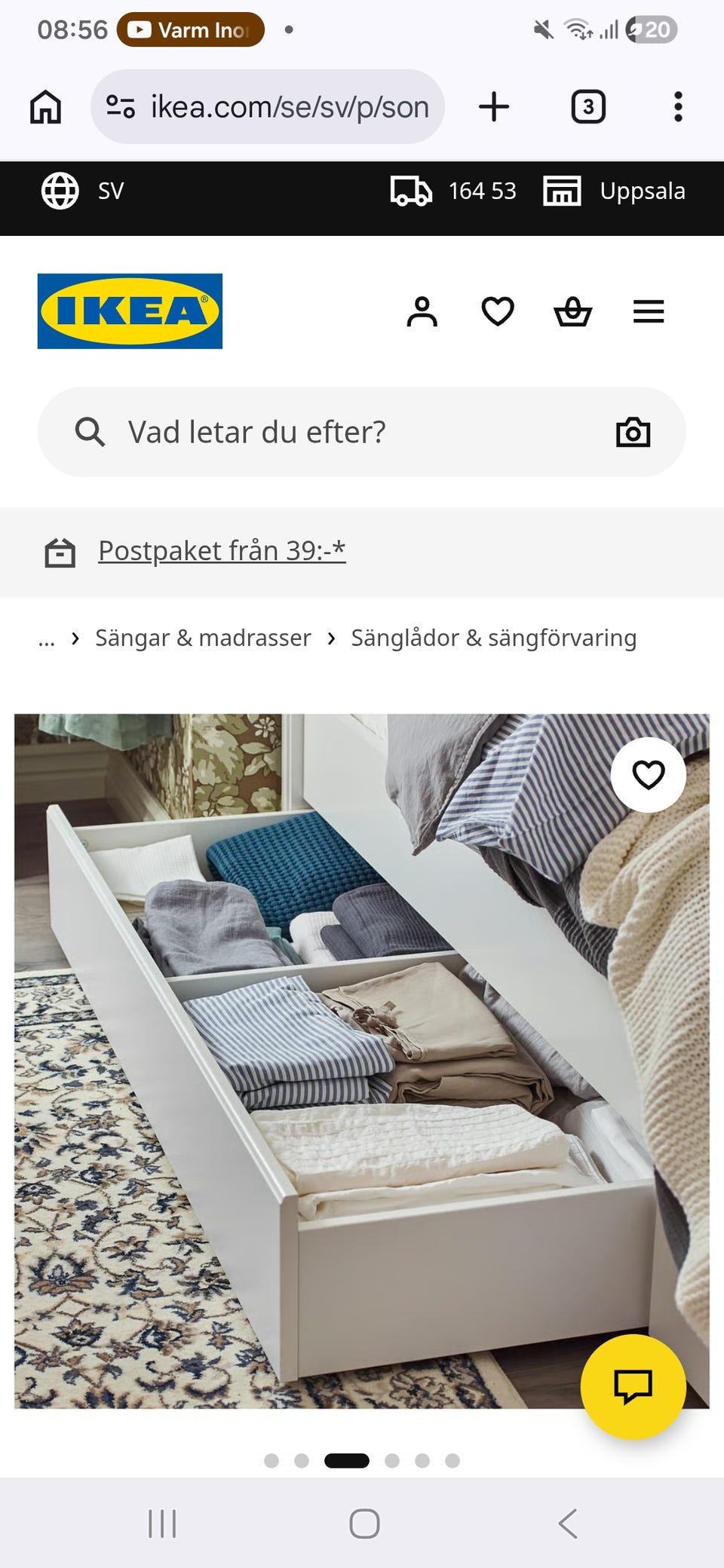Open the shopping basket icon
724x1568 pixels.
(x=574, y=311)
